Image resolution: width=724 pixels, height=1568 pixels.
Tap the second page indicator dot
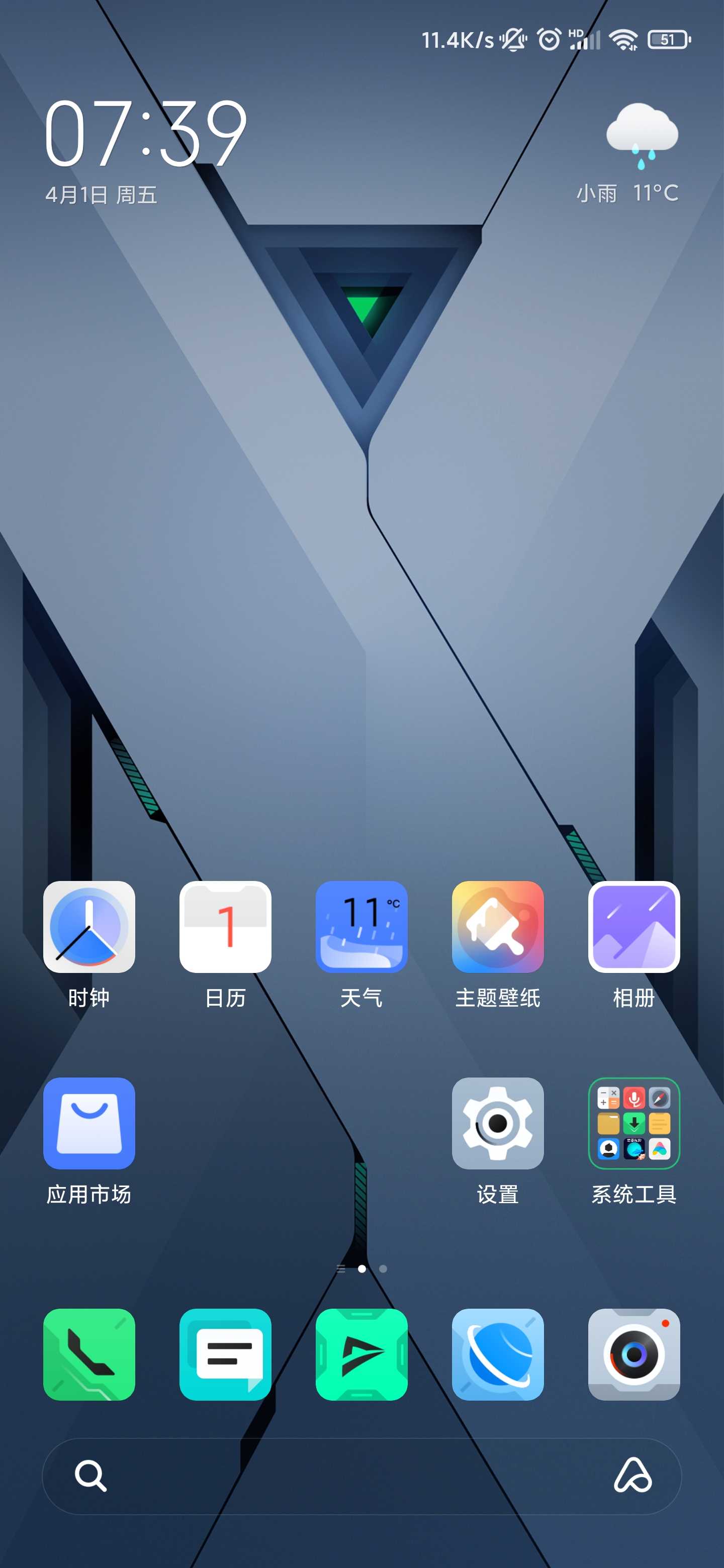pos(383,1268)
